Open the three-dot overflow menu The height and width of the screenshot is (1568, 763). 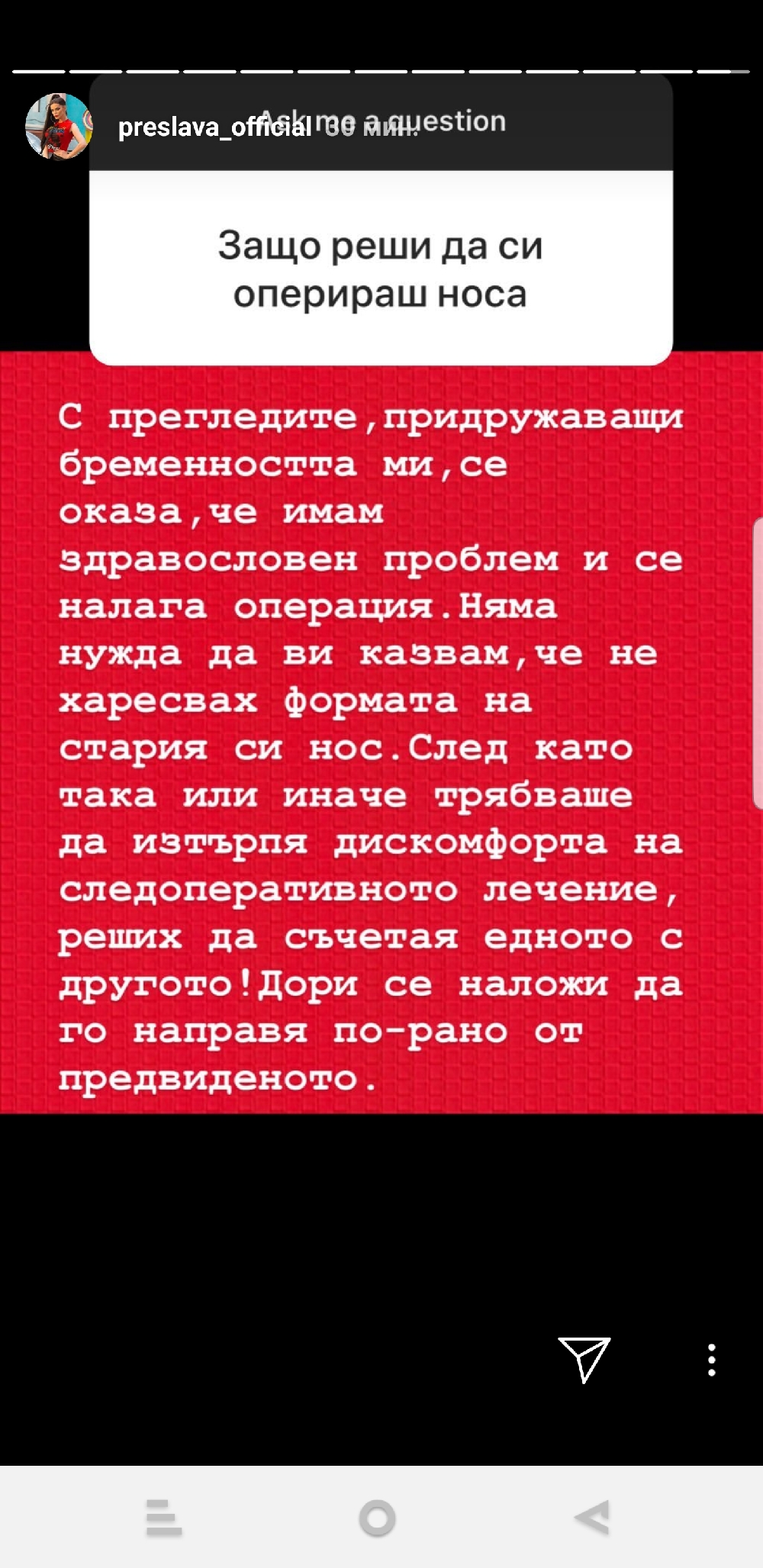pyautogui.click(x=711, y=1360)
